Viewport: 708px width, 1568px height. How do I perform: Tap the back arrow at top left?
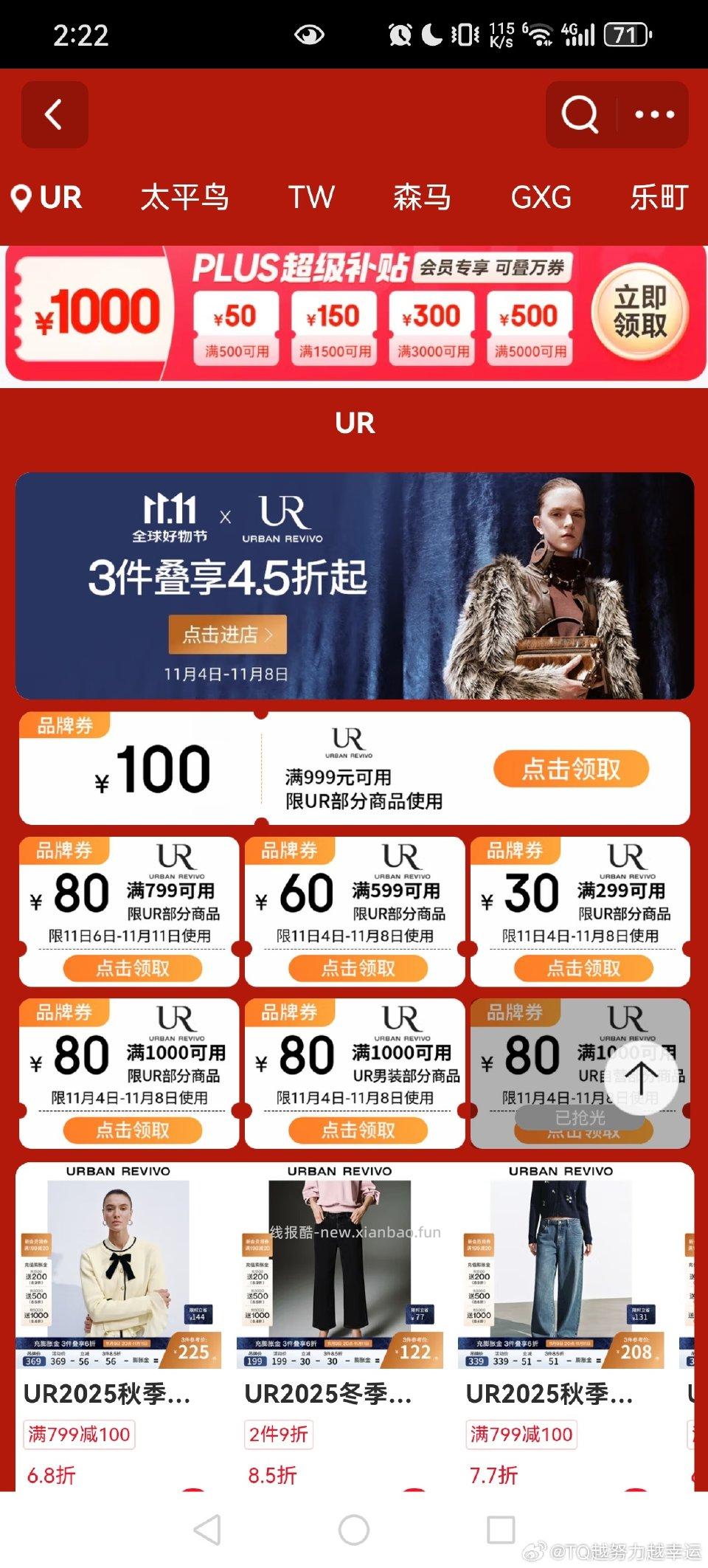tap(55, 114)
